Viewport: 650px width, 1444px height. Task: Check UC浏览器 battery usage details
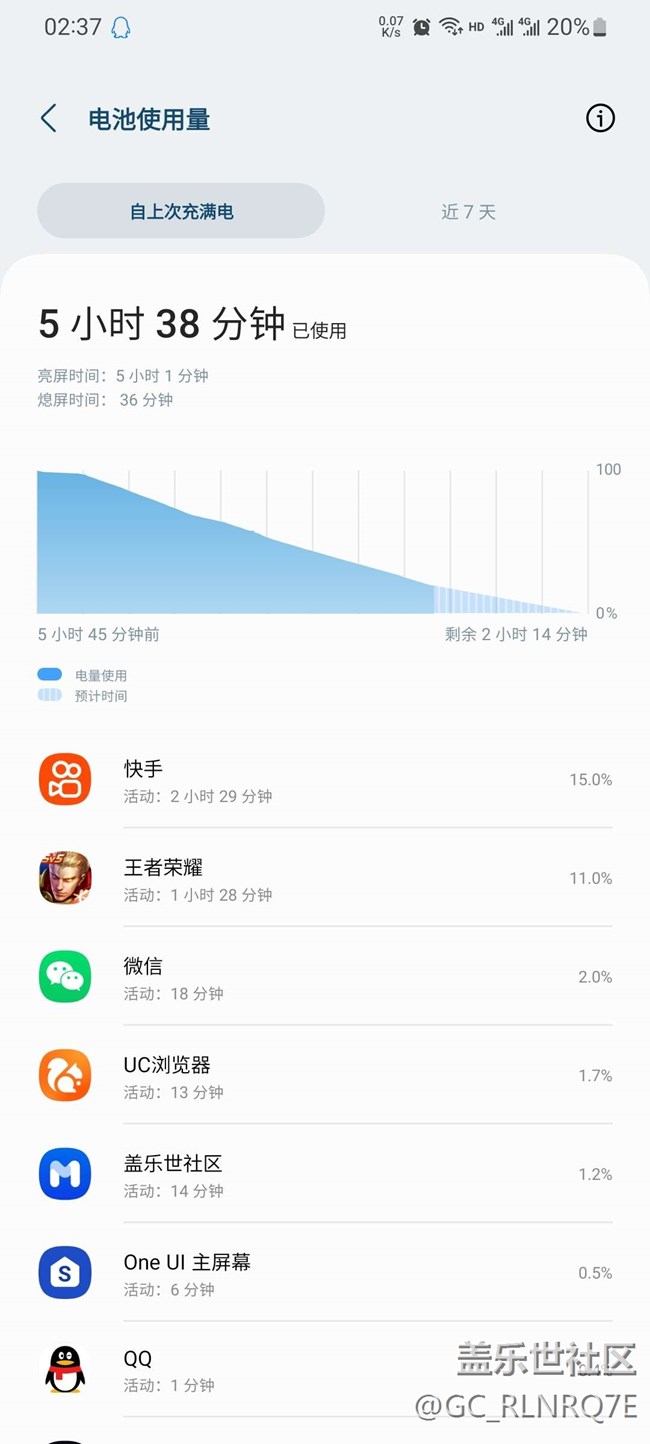[x=325, y=1076]
